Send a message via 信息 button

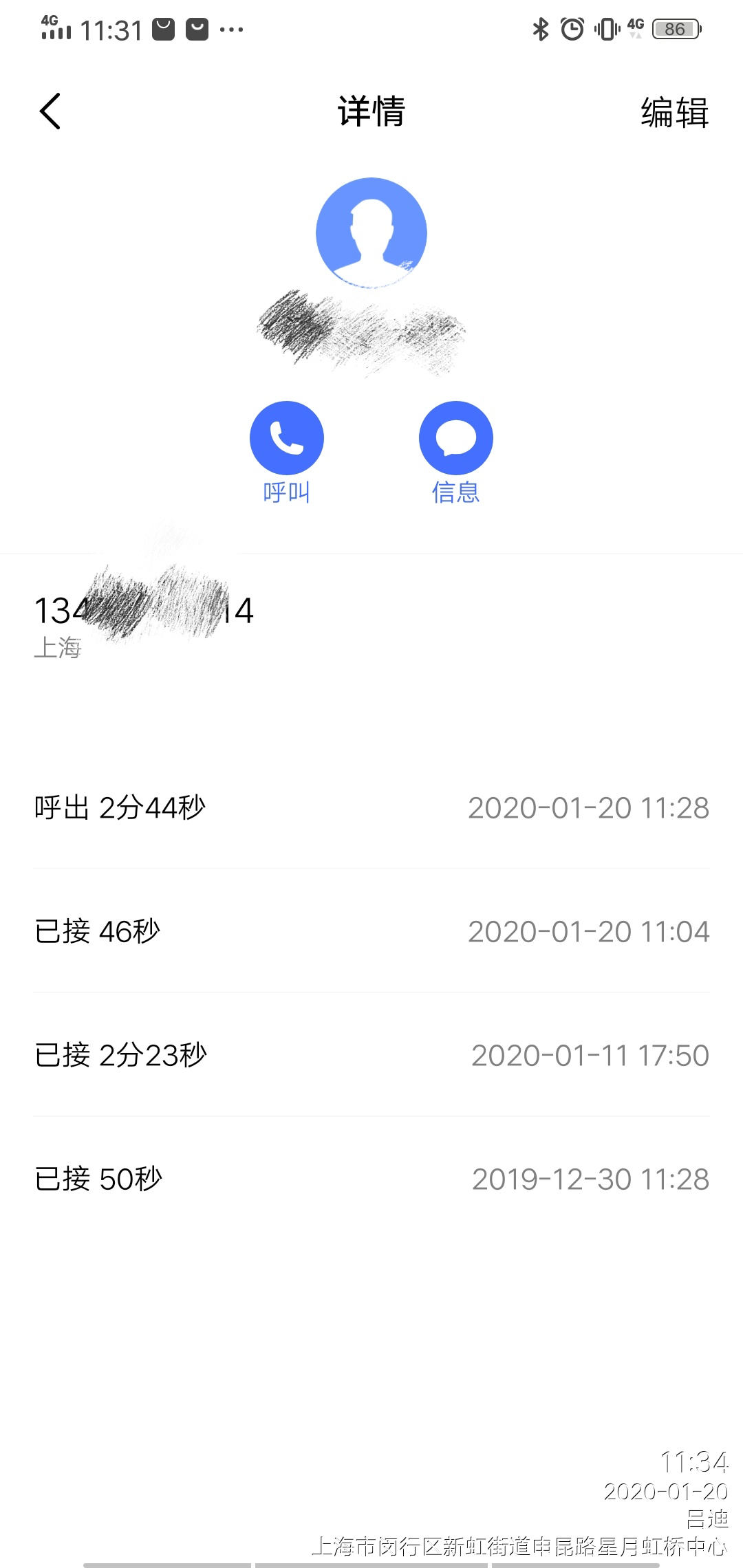(455, 439)
